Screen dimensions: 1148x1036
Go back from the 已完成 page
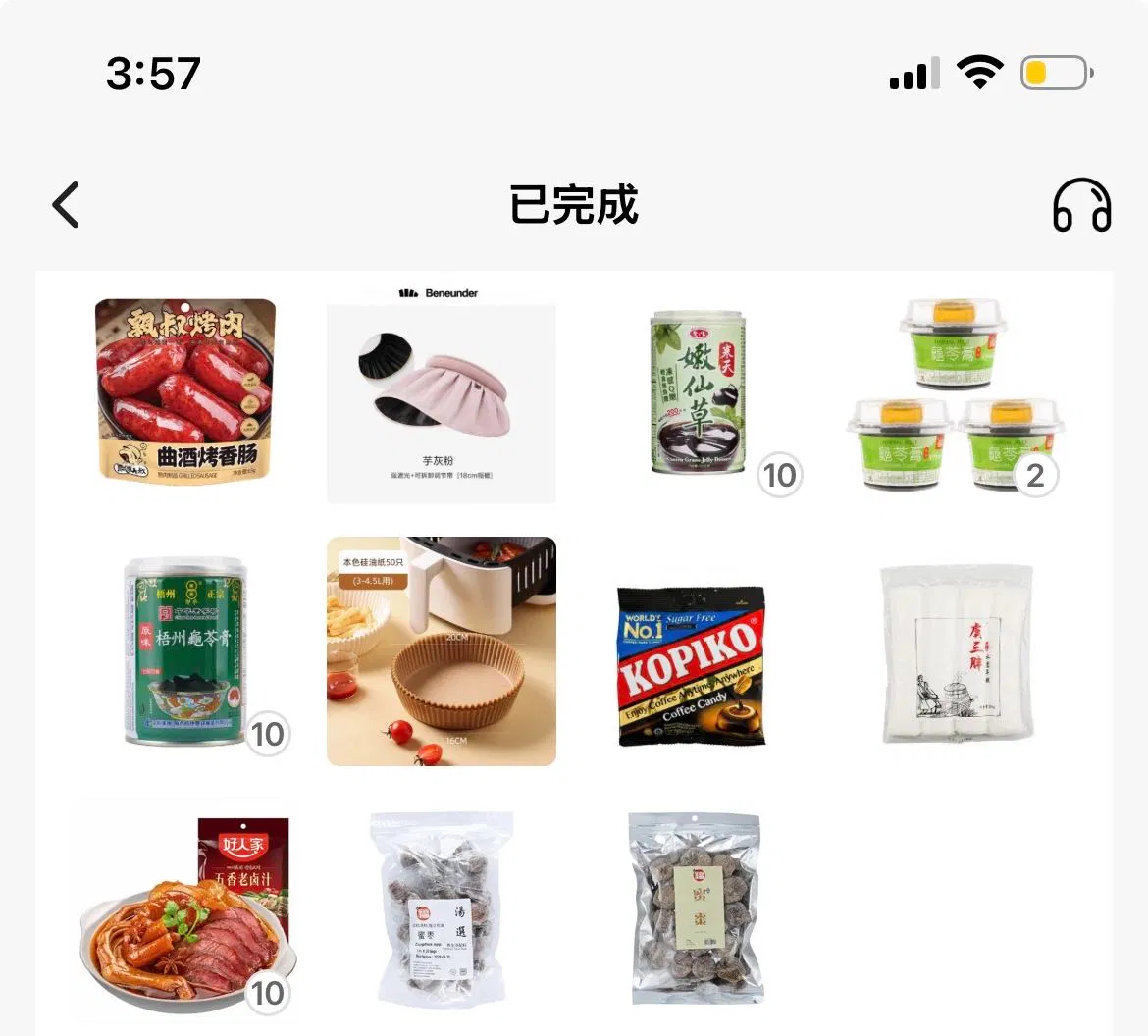tap(66, 205)
